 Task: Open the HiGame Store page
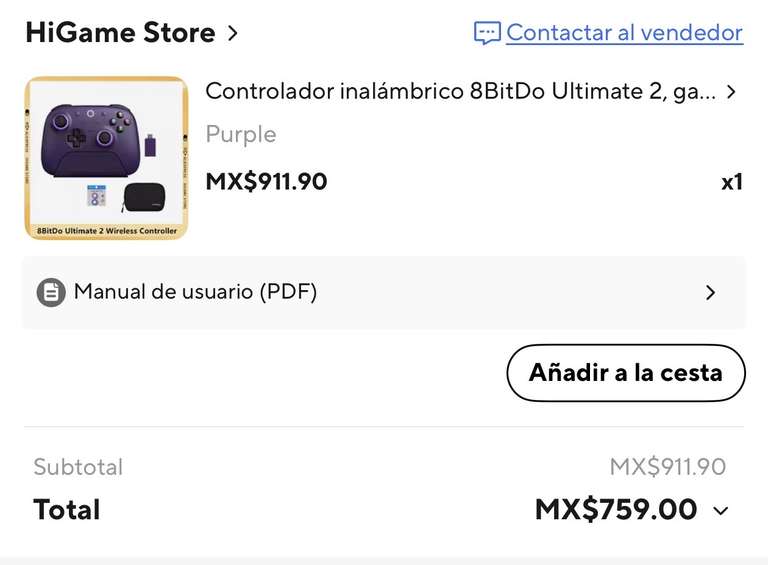coord(131,33)
